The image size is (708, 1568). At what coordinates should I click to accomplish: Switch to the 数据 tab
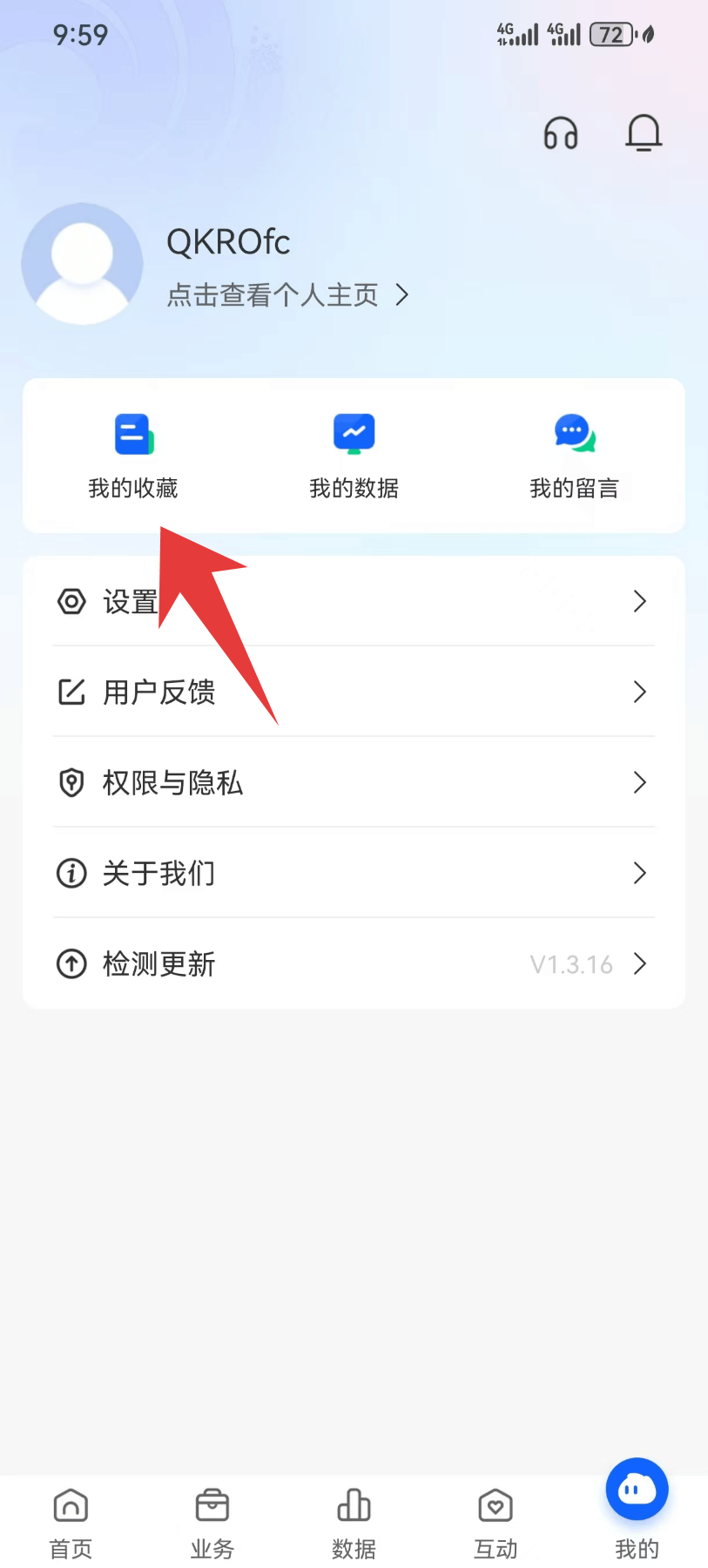pos(354,1523)
